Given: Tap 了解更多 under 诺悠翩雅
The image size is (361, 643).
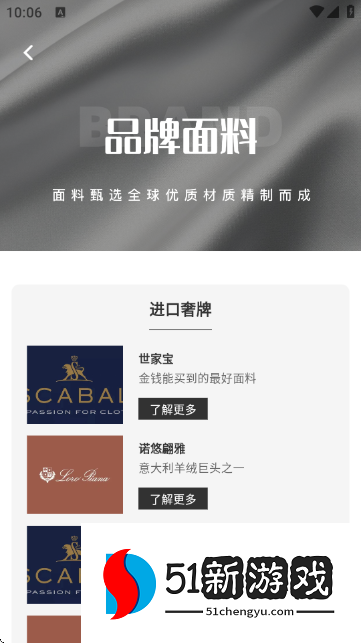Looking at the screenshot, I should point(173,499).
